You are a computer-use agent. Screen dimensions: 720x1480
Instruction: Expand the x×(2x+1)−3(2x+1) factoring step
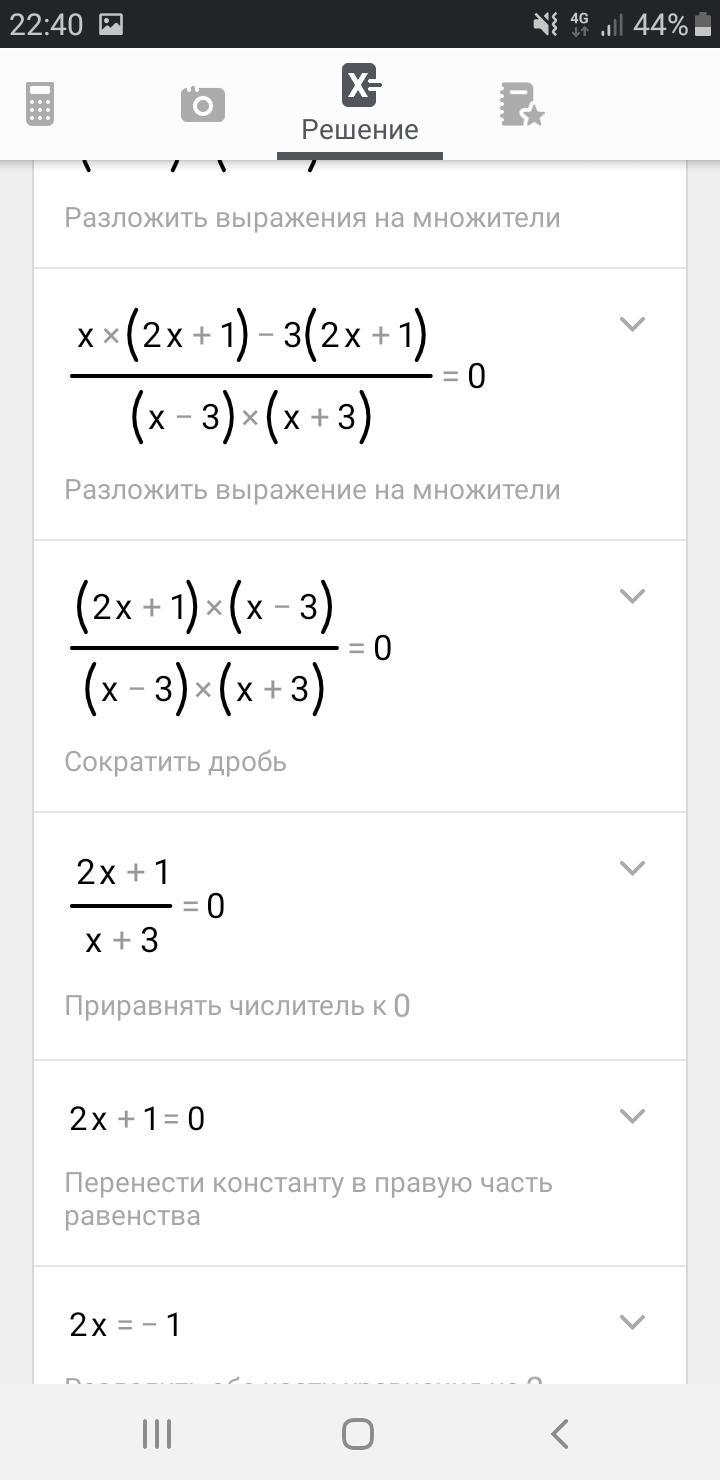632,324
